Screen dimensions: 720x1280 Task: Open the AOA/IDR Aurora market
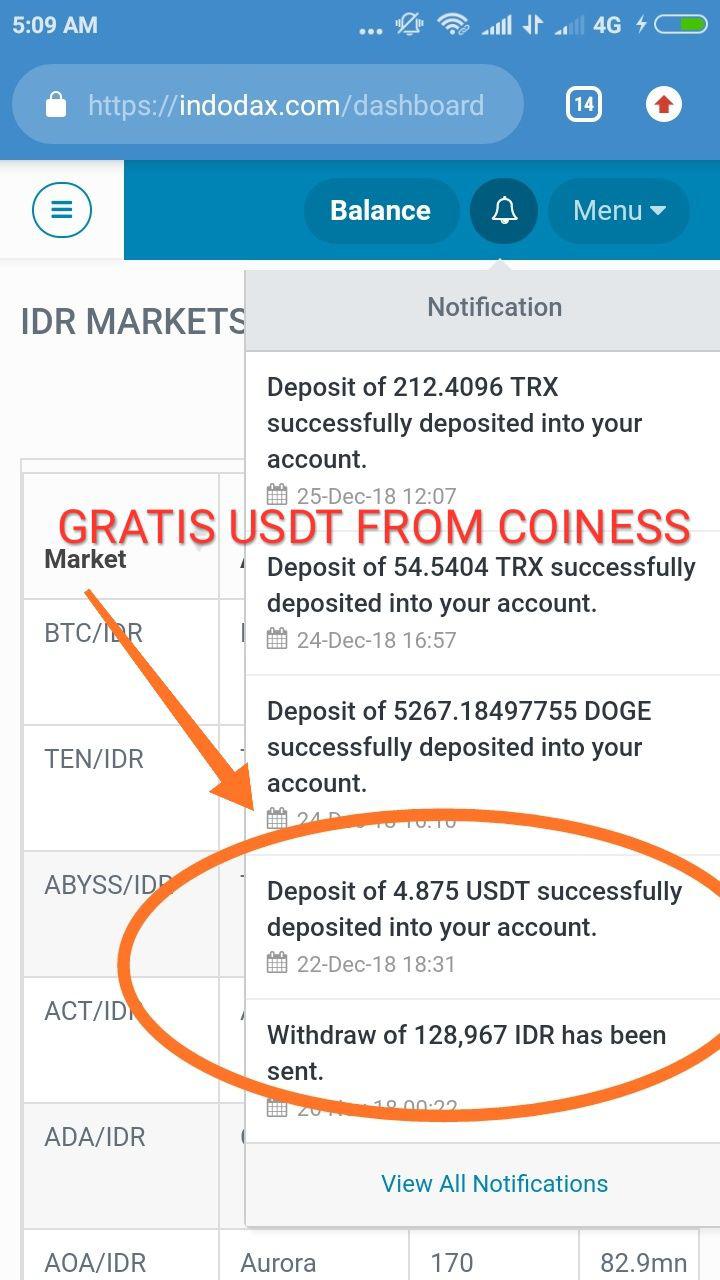pyautogui.click(x=278, y=1262)
